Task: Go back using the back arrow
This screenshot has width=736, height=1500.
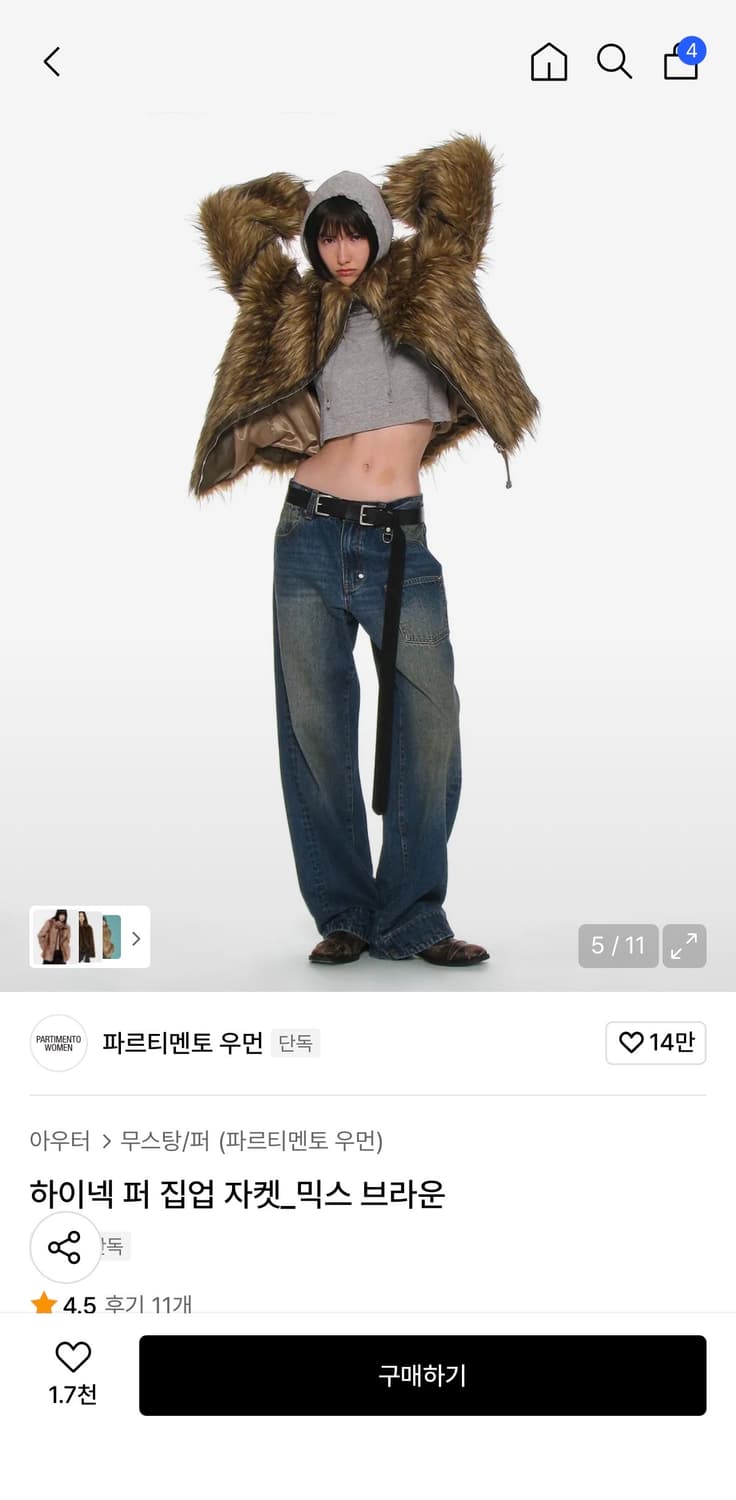Action: (x=52, y=61)
